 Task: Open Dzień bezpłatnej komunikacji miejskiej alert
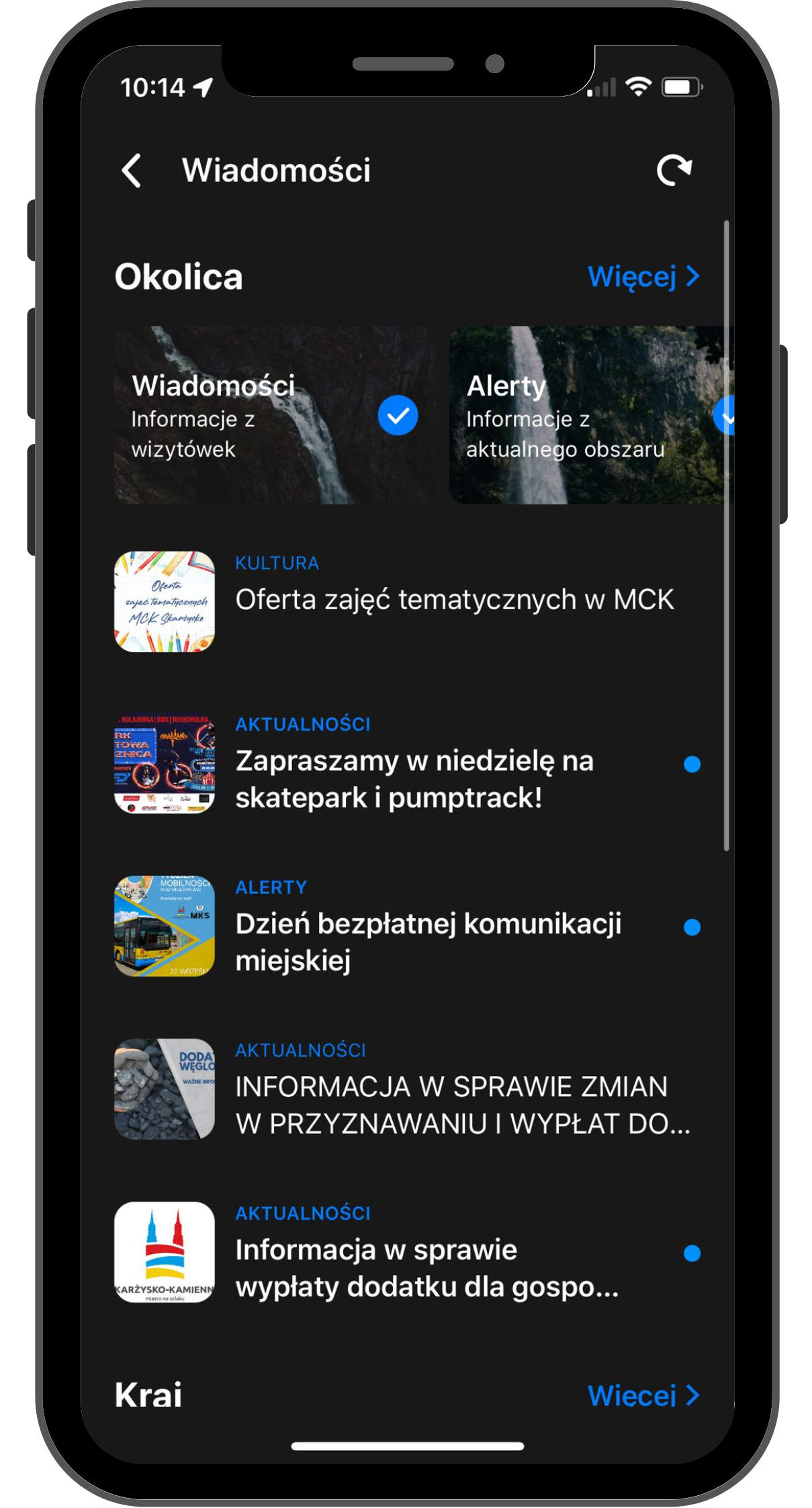[x=408, y=927]
